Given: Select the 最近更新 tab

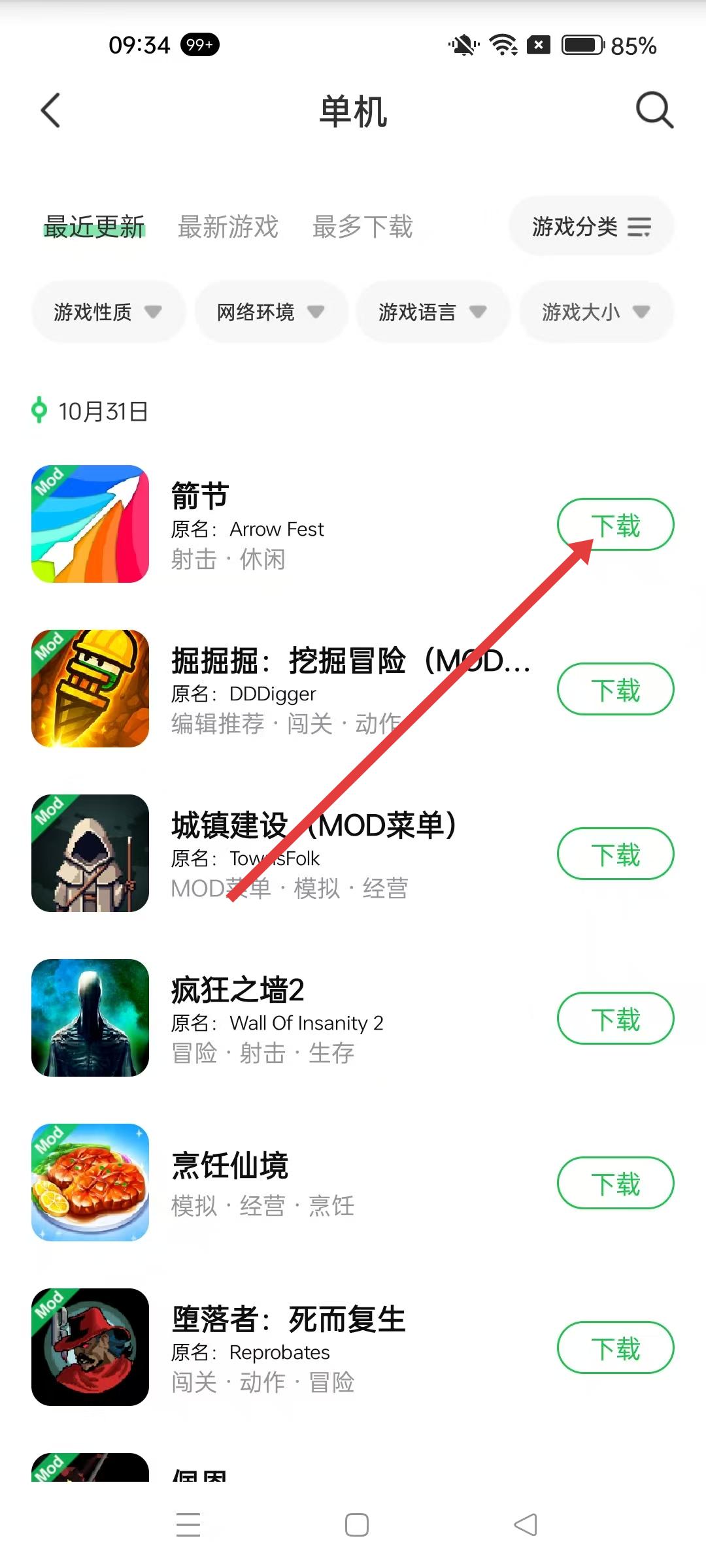Looking at the screenshot, I should click(x=94, y=227).
